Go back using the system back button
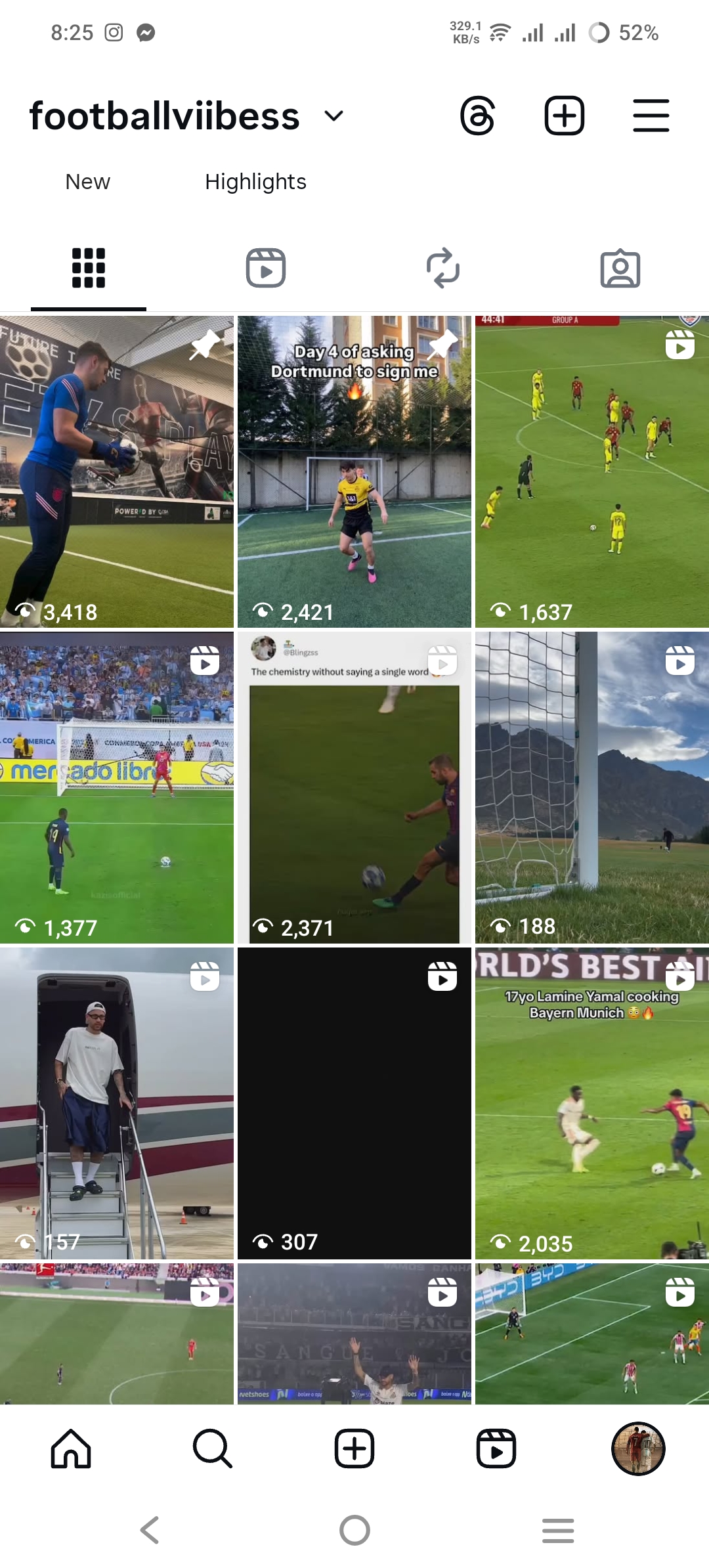Viewport: 709px width, 1568px height. click(x=150, y=1530)
